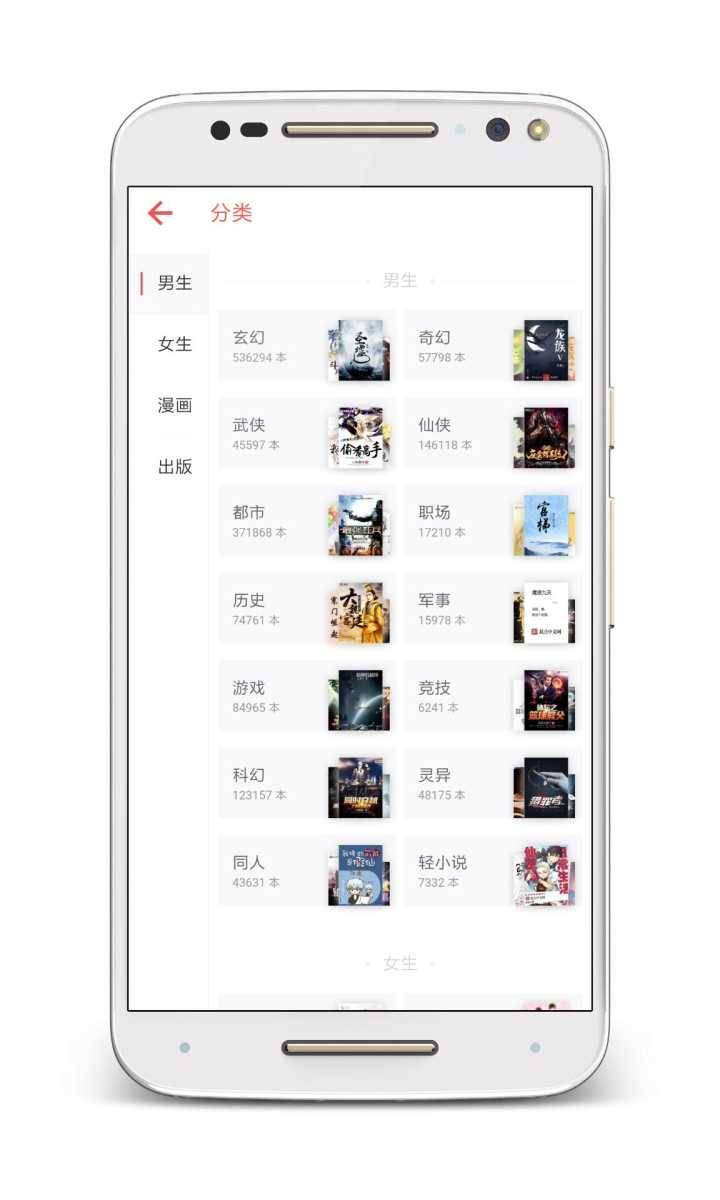Switch to the 出版 side tab
720x1200 pixels.
174,466
